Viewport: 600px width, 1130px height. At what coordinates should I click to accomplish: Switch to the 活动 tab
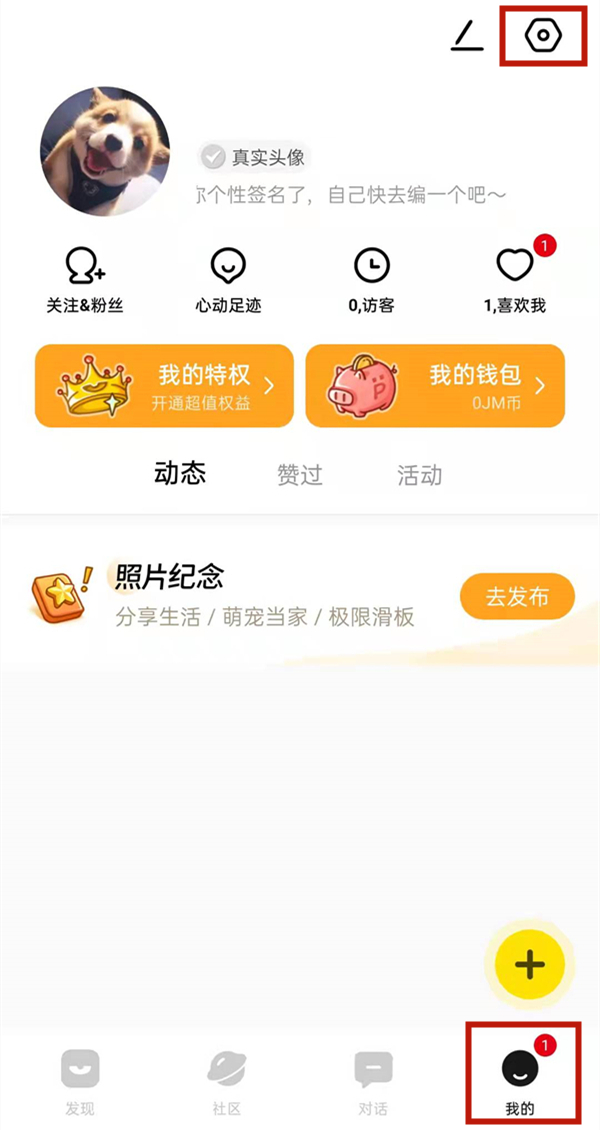[x=420, y=475]
